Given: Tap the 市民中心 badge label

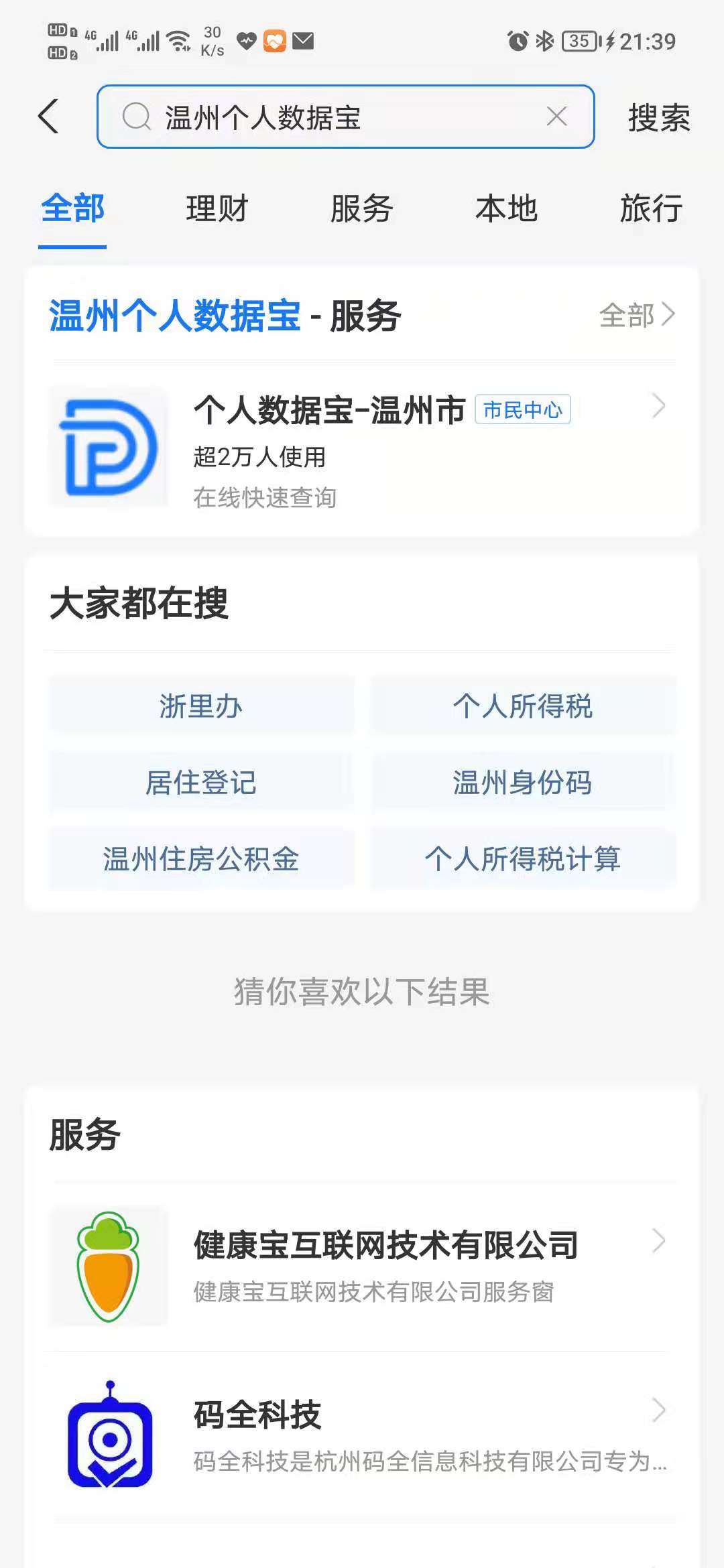Looking at the screenshot, I should point(523,410).
